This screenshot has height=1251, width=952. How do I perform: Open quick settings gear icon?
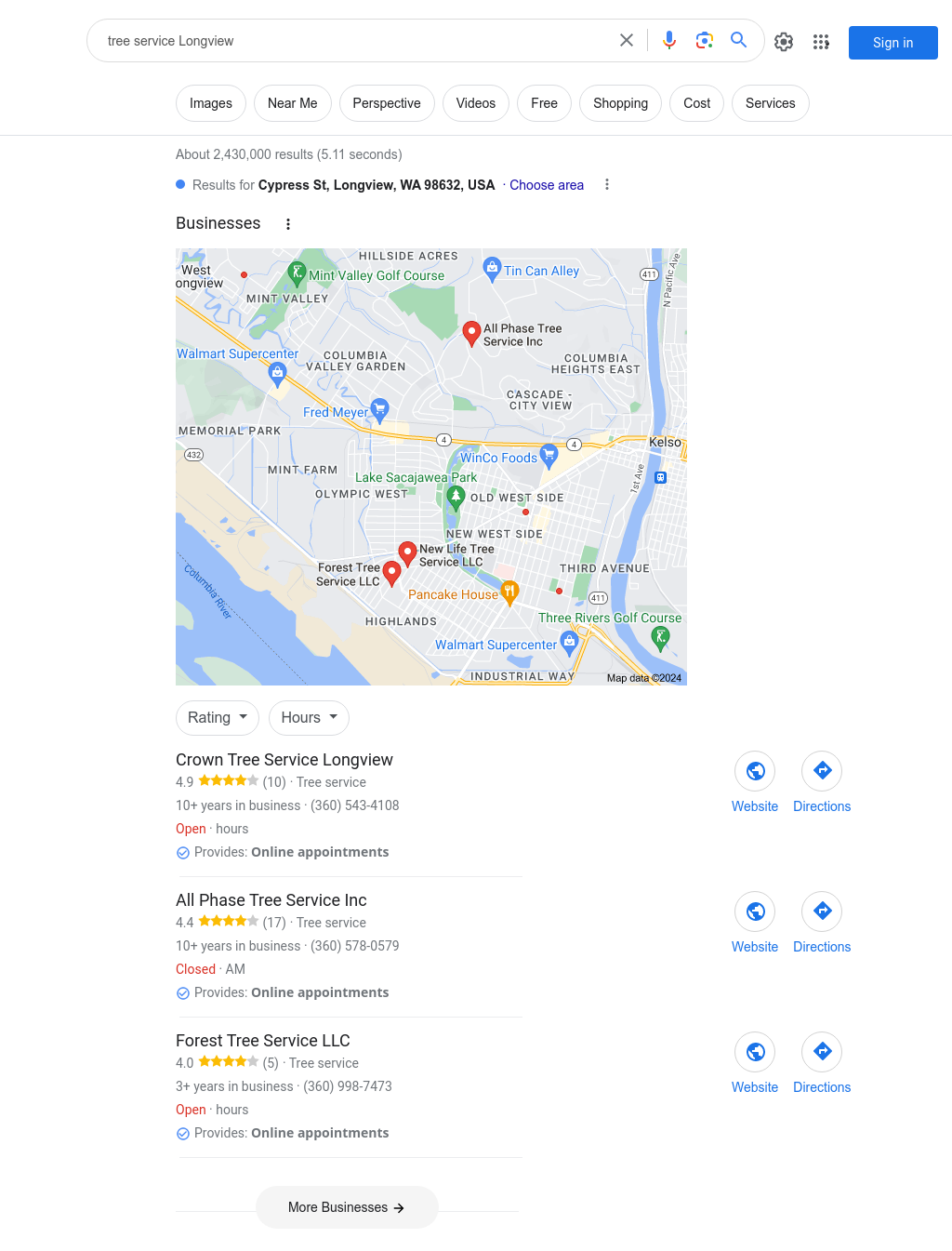[784, 42]
